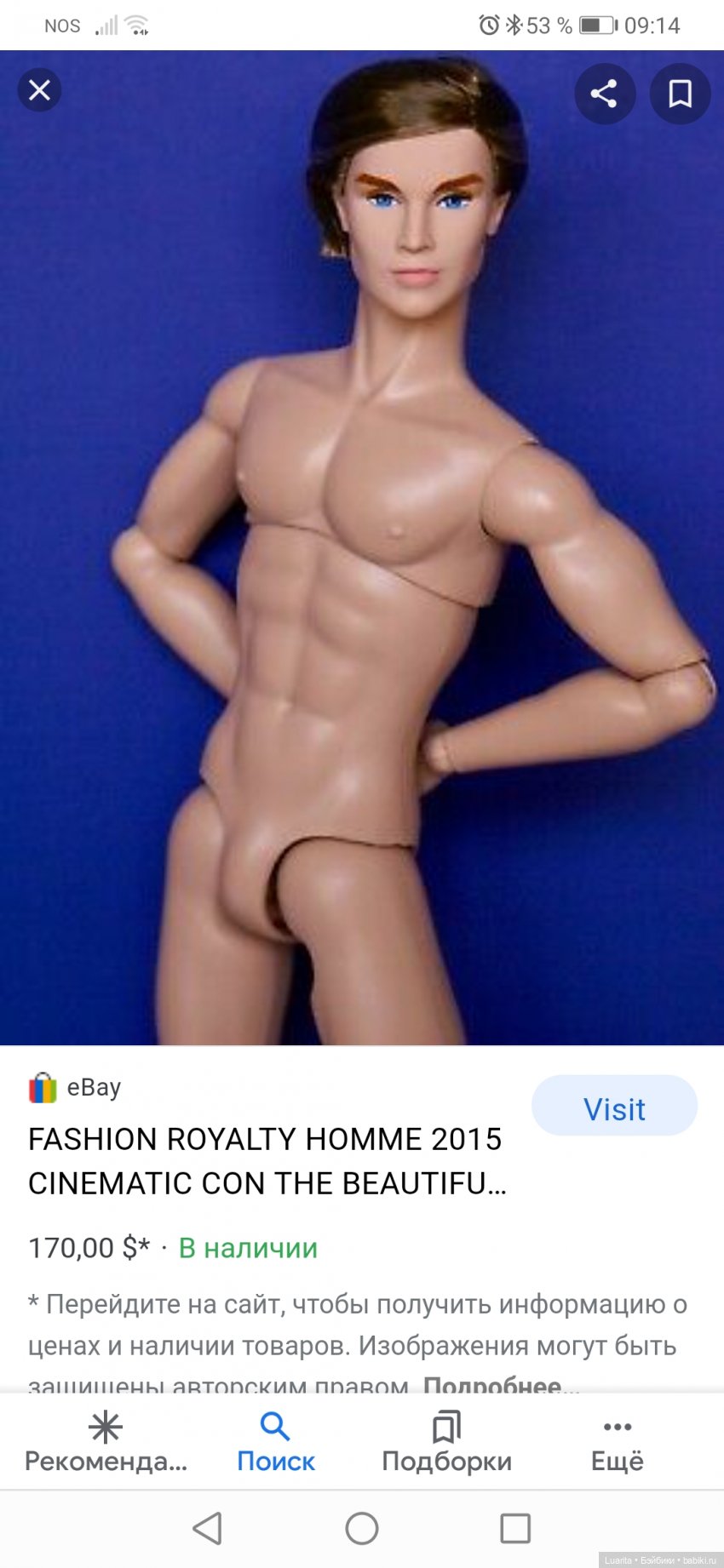Open the Ещё menu tab

[617, 1442]
